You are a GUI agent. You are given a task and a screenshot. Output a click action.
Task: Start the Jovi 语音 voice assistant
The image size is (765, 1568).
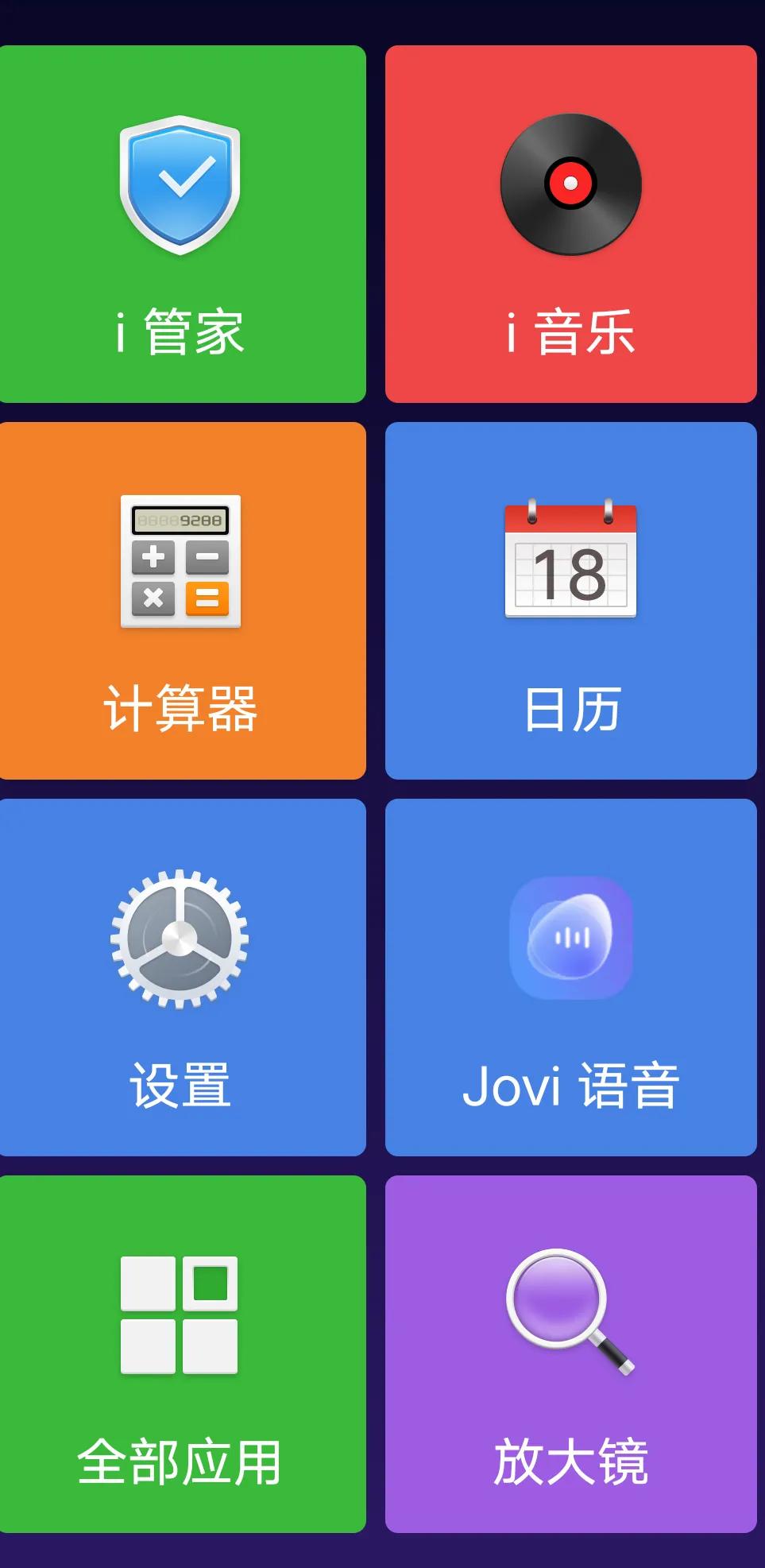point(570,978)
